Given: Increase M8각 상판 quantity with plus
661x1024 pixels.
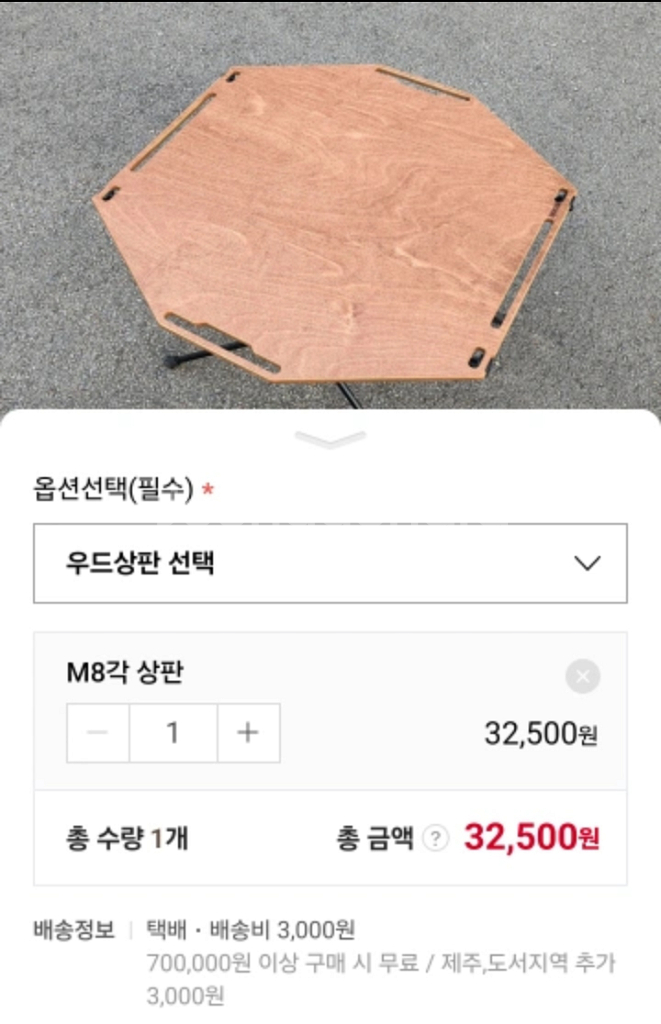Looking at the screenshot, I should click(x=248, y=733).
